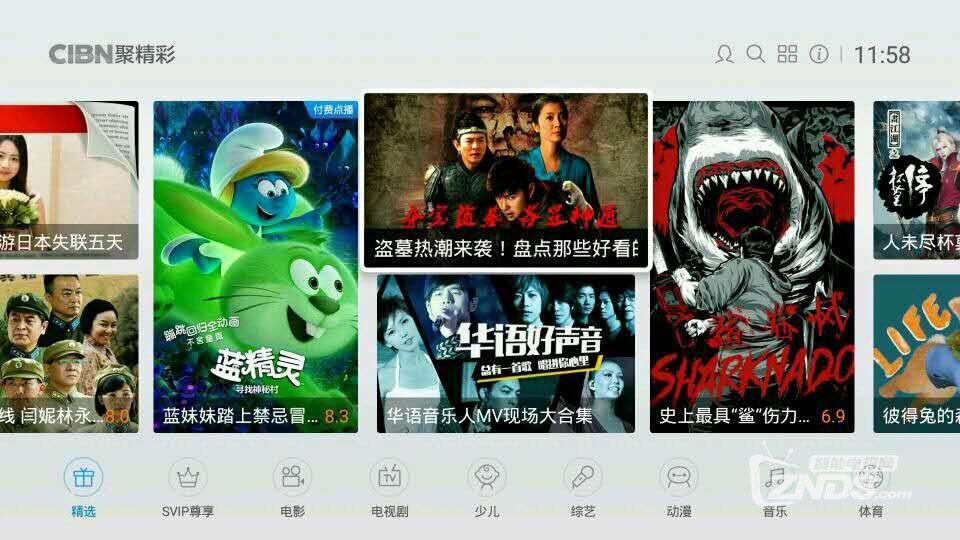Open the 彼得兔 card
The height and width of the screenshot is (540, 960).
[916, 354]
